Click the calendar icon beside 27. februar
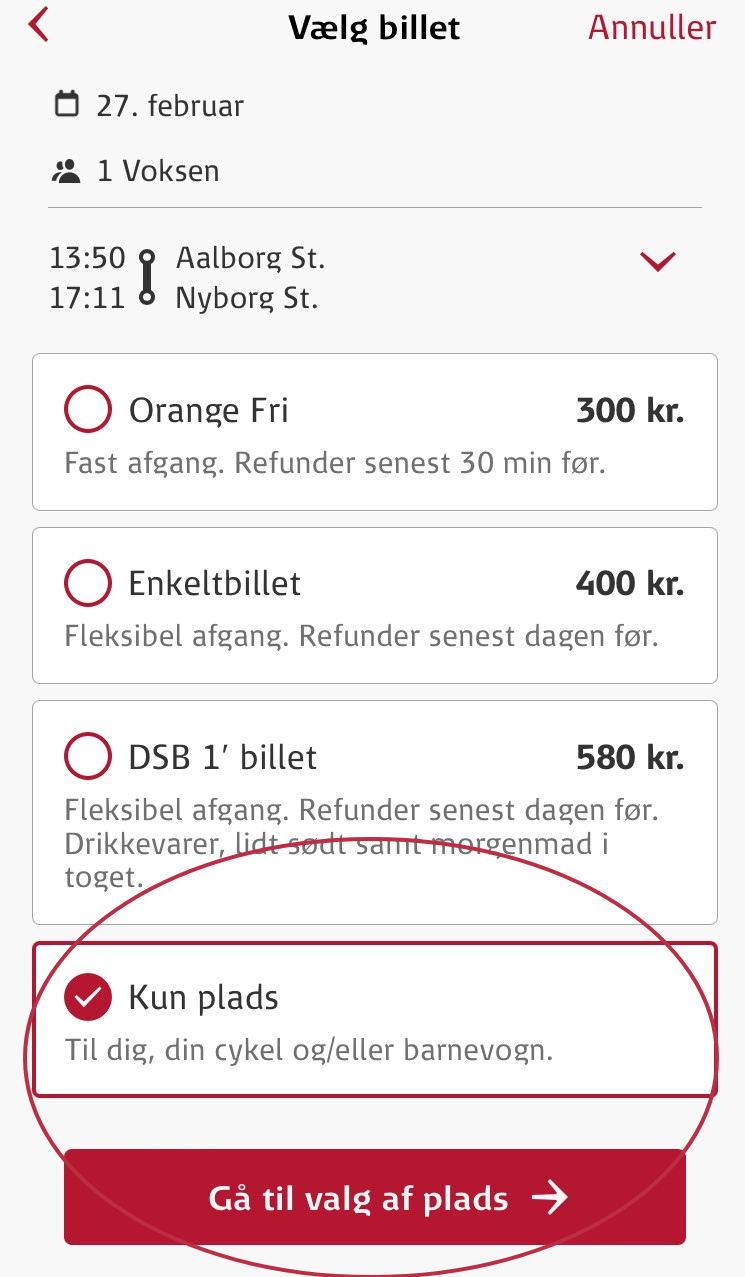The height and width of the screenshot is (1277, 745). coord(66,104)
